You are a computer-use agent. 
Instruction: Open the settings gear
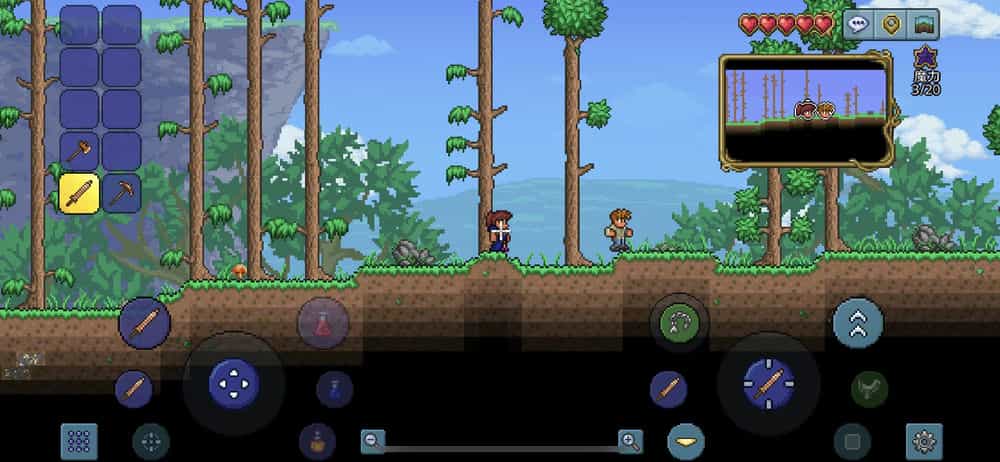tap(924, 440)
